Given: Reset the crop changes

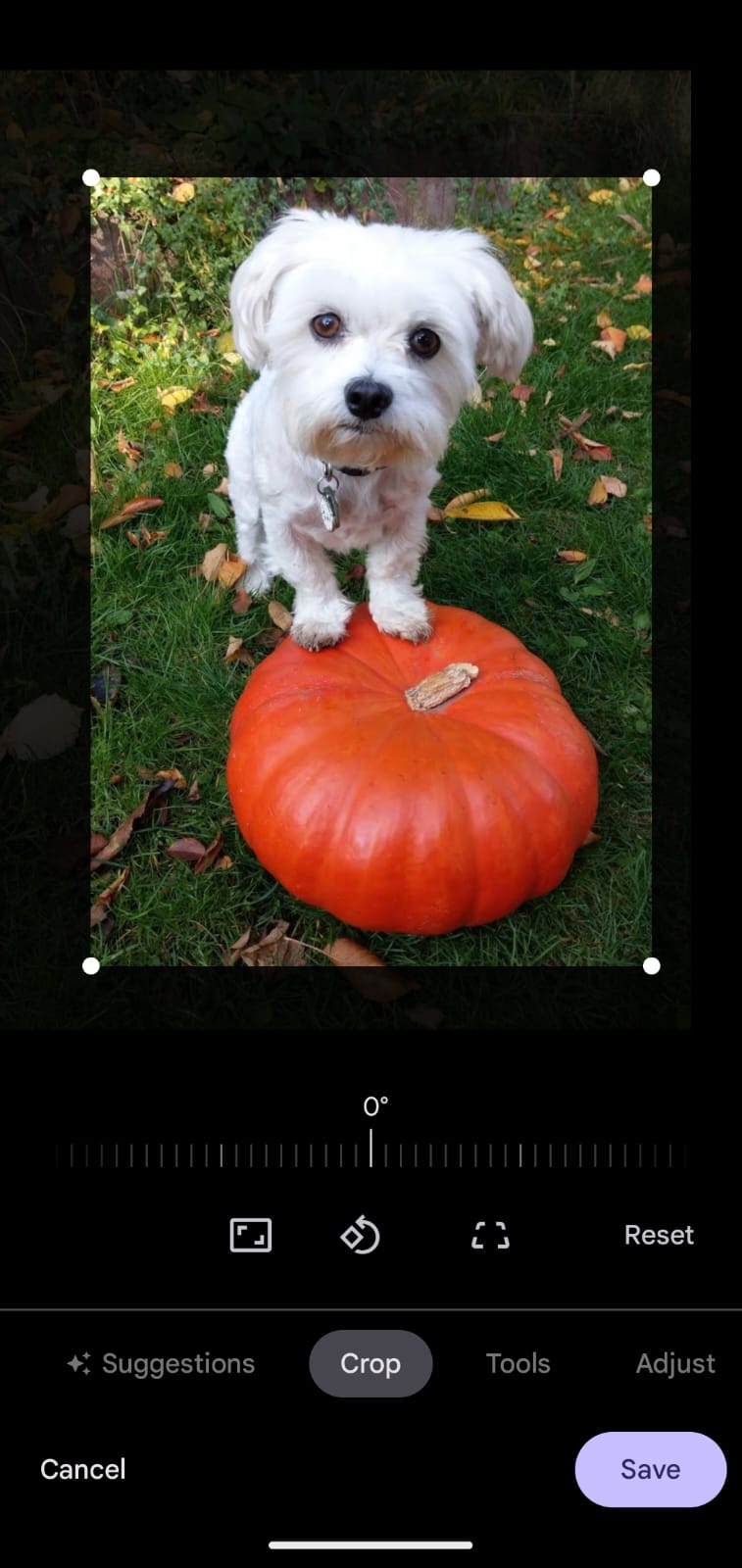Looking at the screenshot, I should 659,1235.
